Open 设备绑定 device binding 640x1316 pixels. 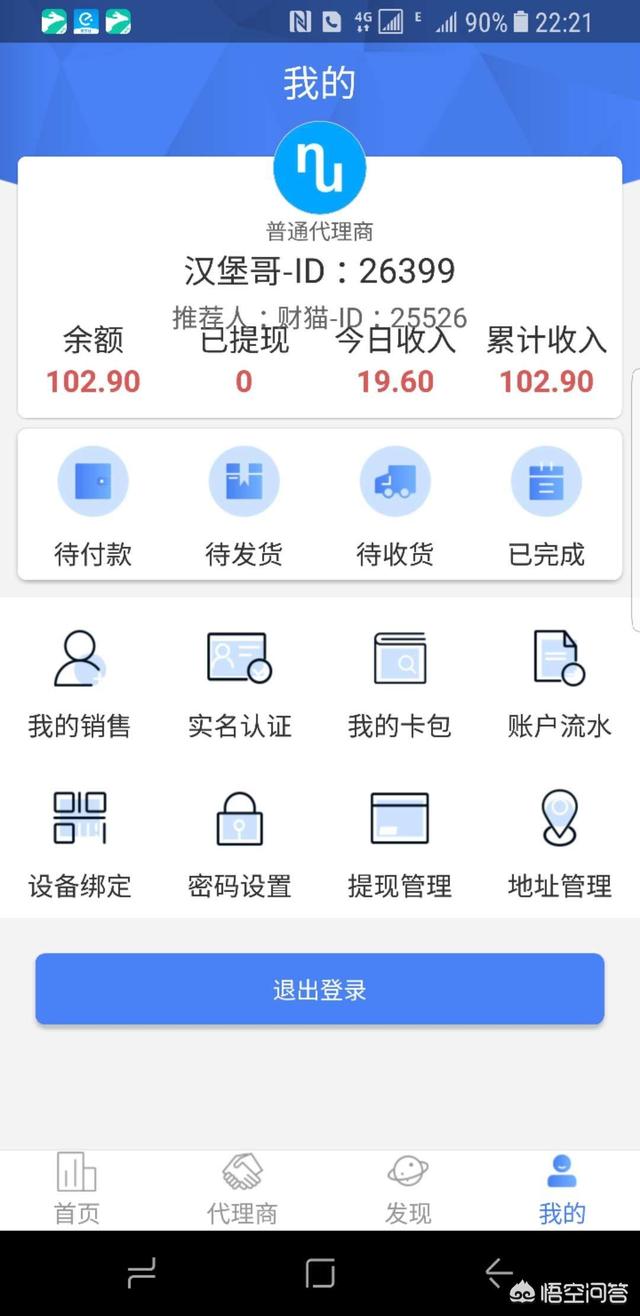[x=80, y=844]
